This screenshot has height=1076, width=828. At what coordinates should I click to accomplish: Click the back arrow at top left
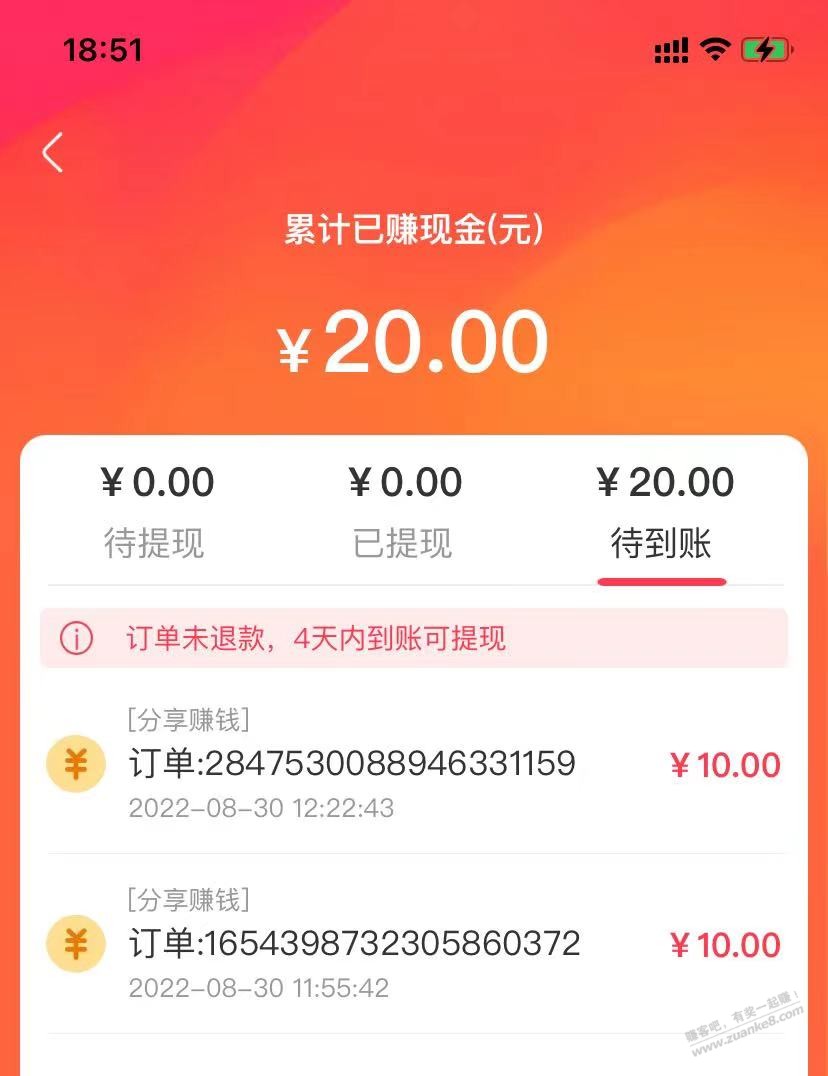click(53, 153)
